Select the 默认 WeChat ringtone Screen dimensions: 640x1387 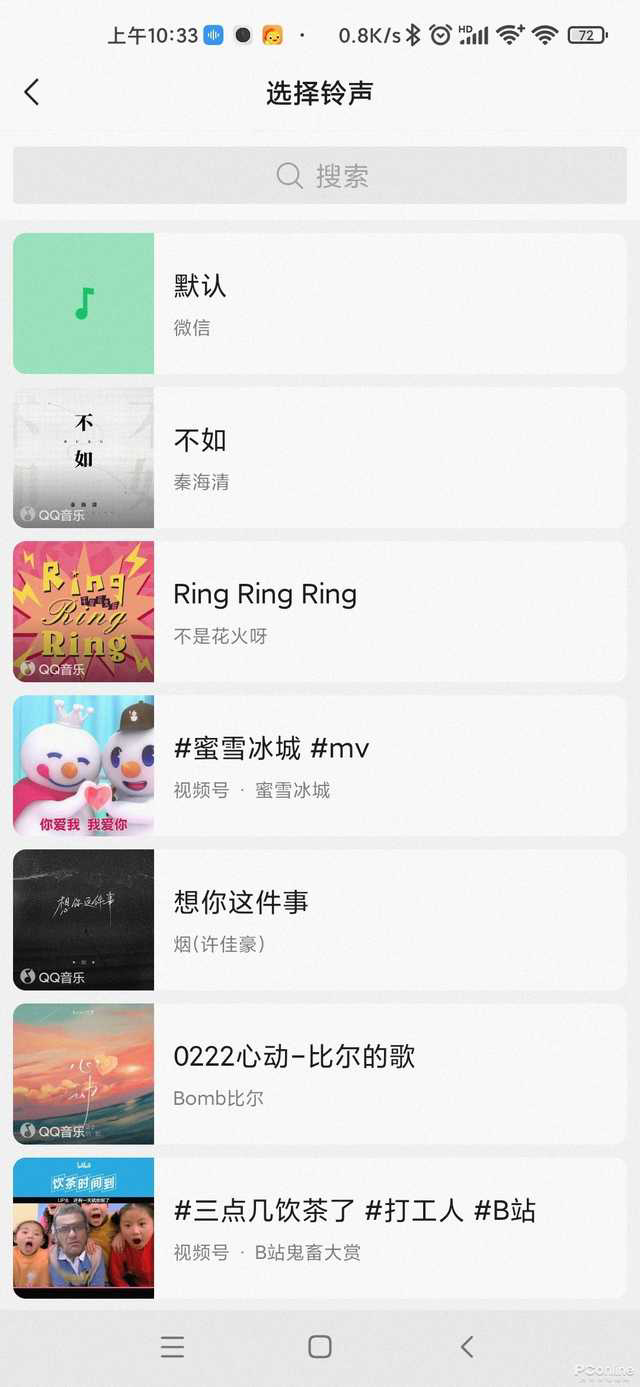tap(320, 304)
